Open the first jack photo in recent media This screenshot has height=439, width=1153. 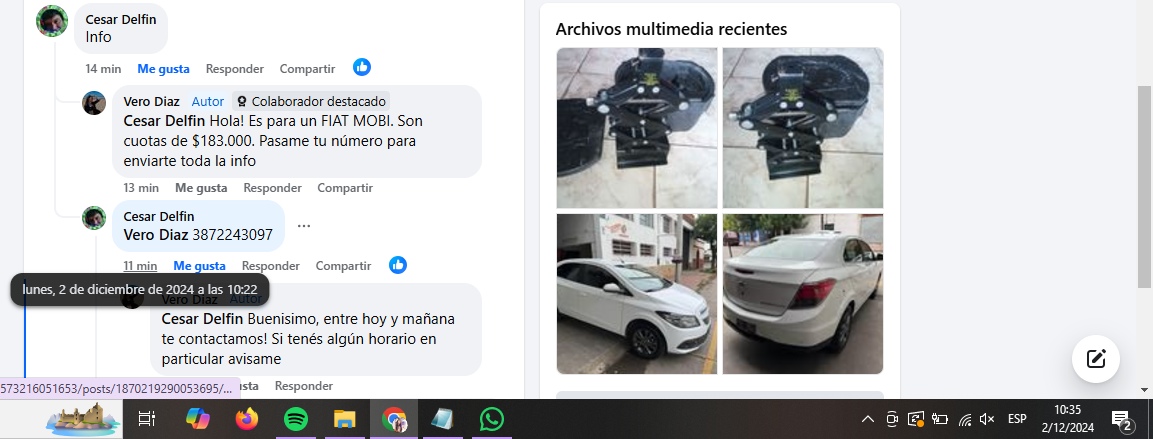click(636, 127)
